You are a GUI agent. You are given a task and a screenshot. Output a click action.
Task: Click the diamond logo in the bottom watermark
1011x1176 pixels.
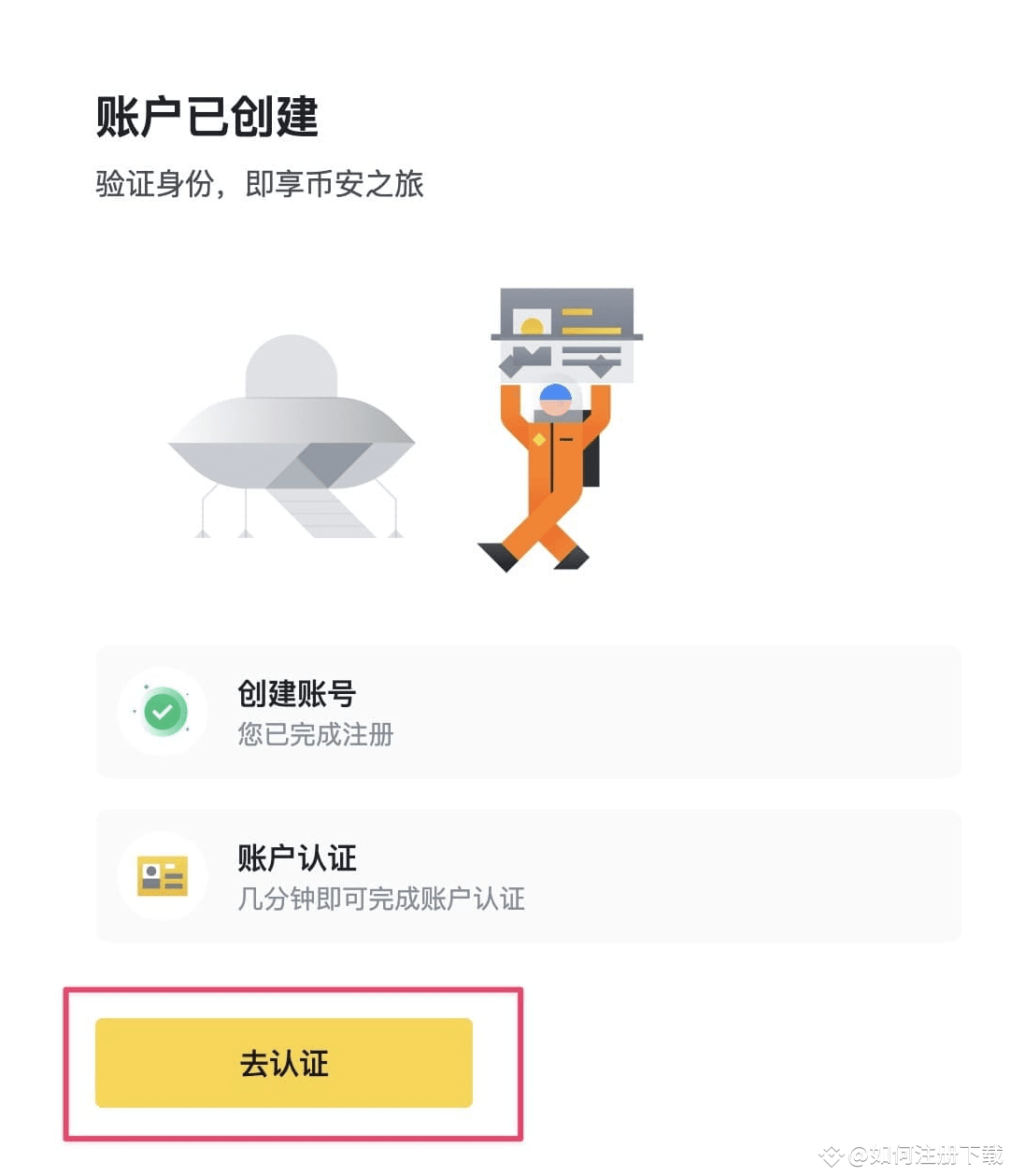[834, 1156]
